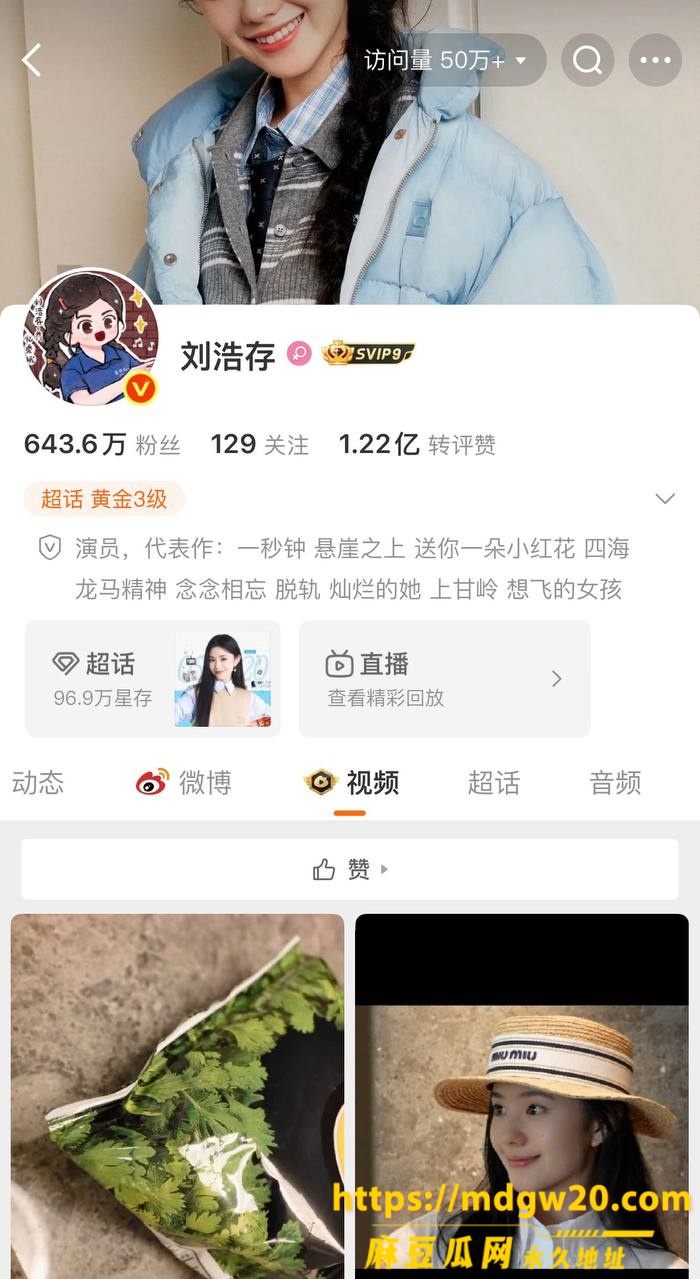Open the 超话 黄金3级 badge
Screen dimensions: 700x1279
point(105,499)
